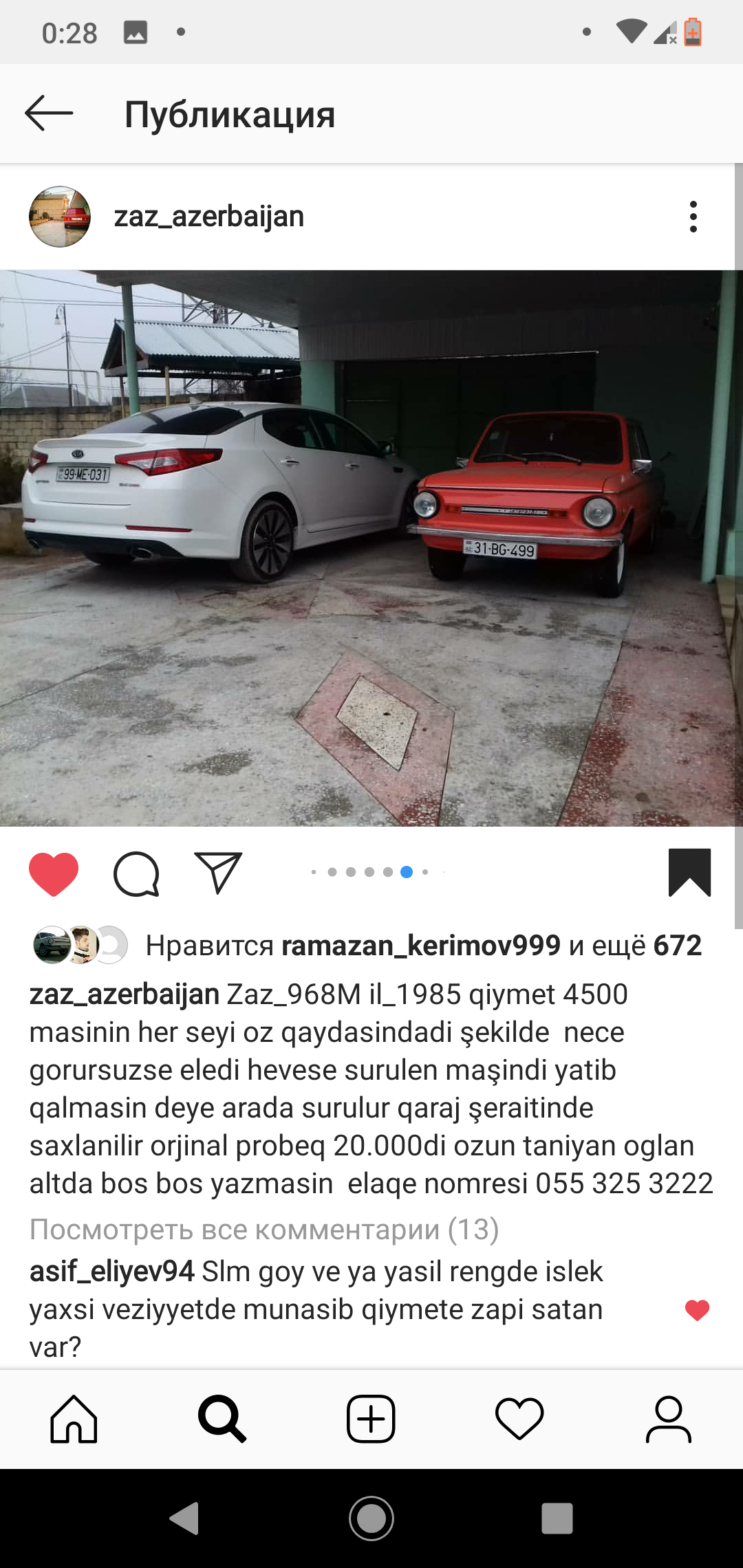Open the post's three-dot options menu
Screen dimensions: 743x1568
[693, 217]
